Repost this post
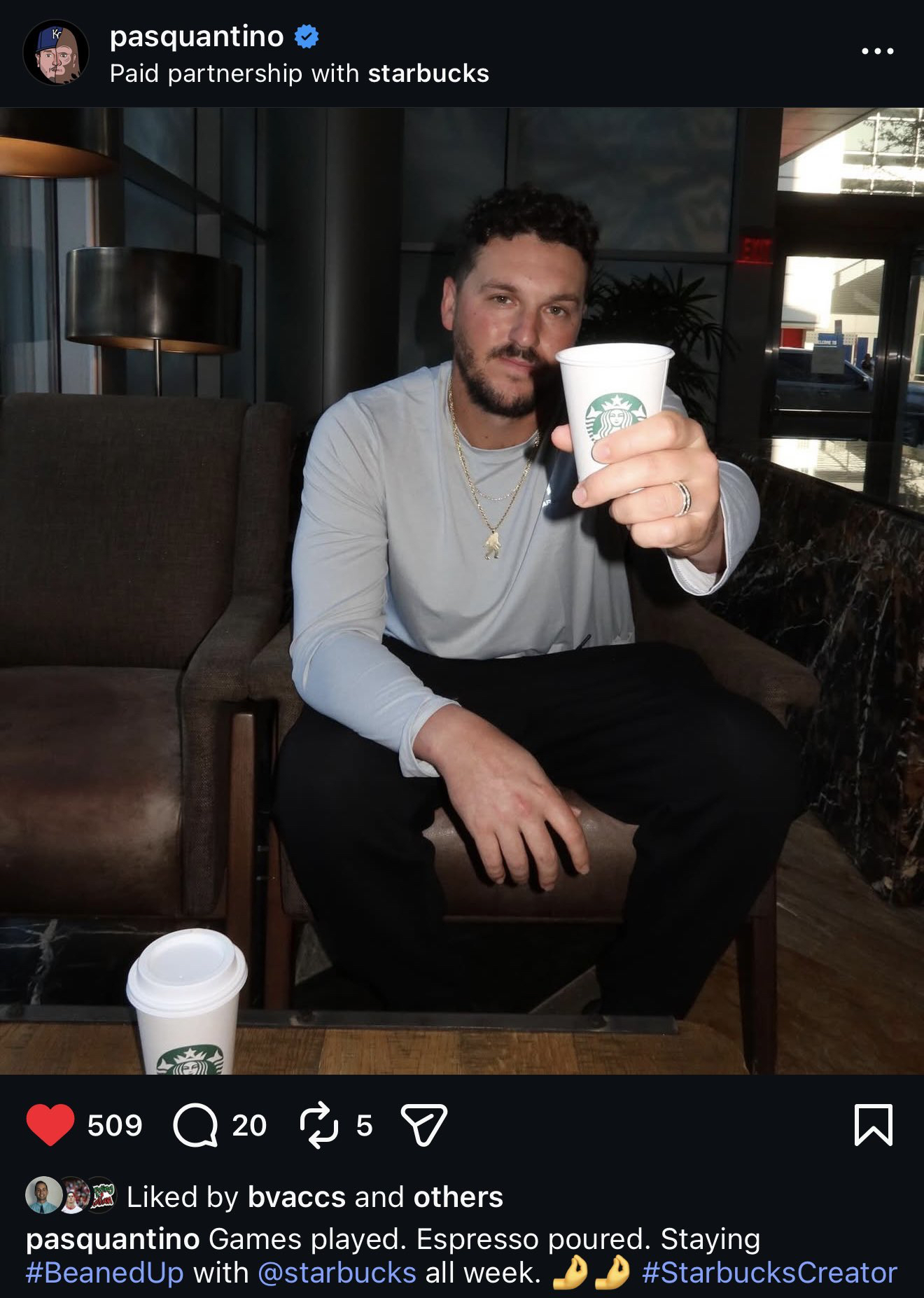The image size is (924, 1298). (318, 1125)
